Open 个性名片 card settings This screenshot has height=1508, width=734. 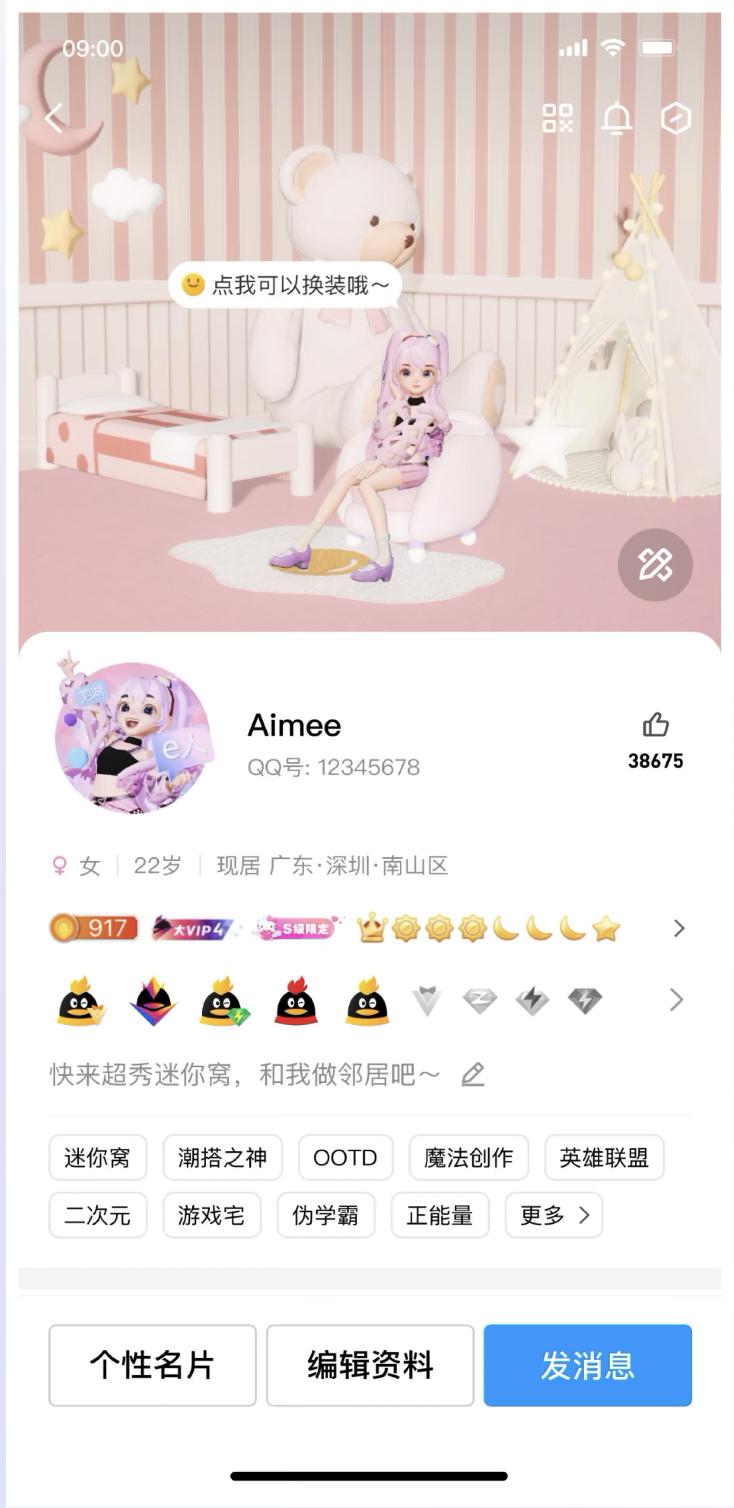(152, 1365)
